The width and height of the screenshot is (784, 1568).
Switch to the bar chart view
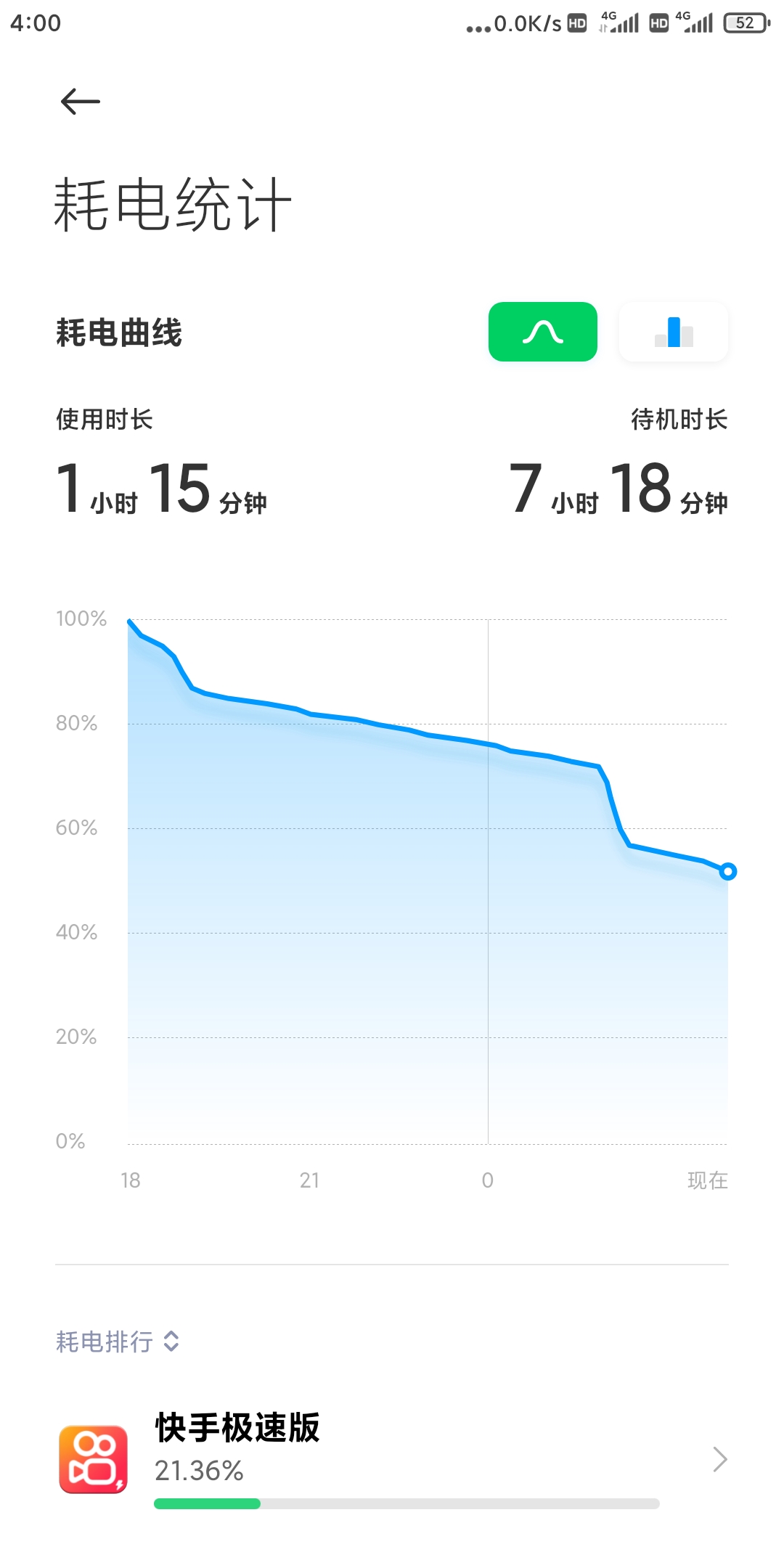coord(674,332)
